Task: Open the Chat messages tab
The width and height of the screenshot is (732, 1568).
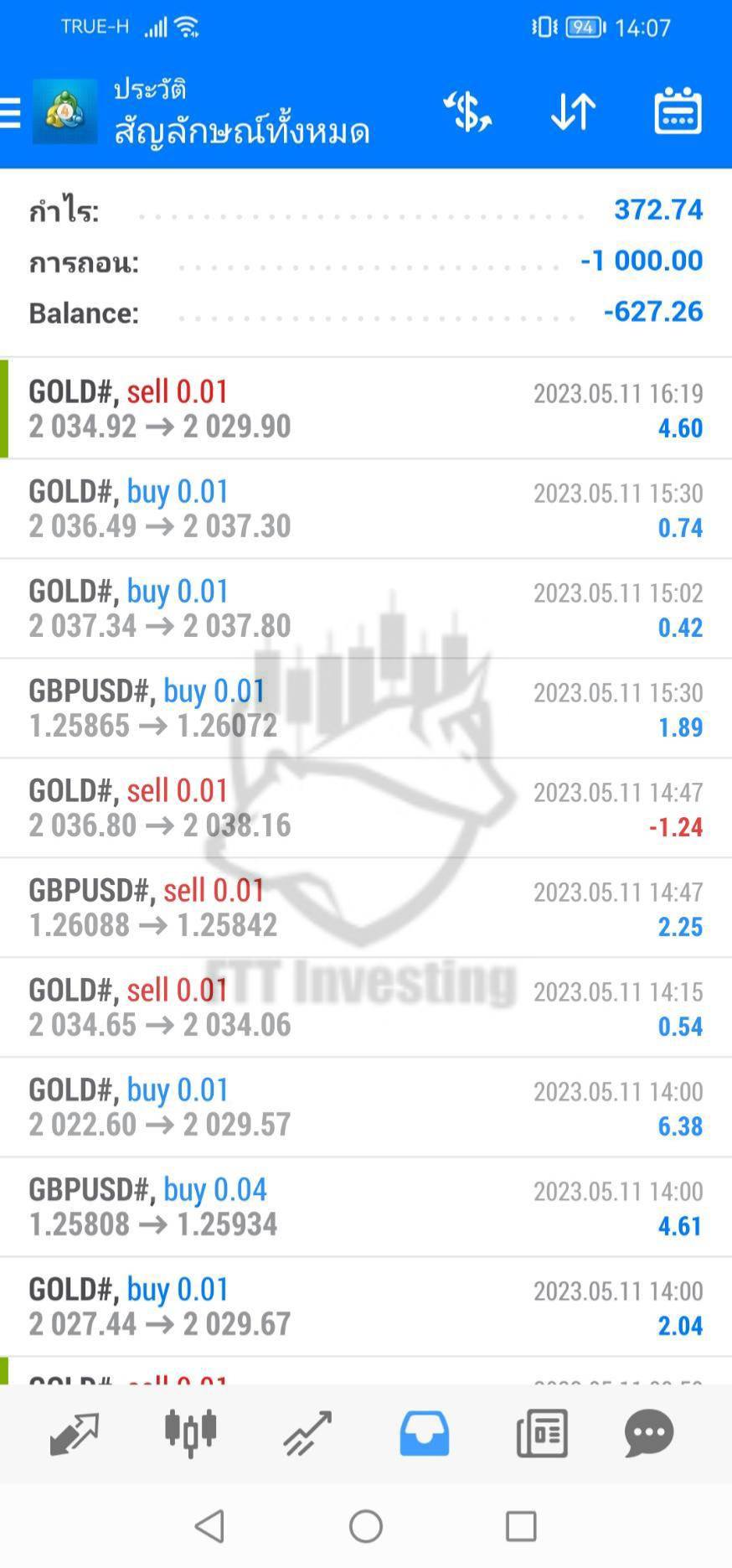Action: [649, 1433]
